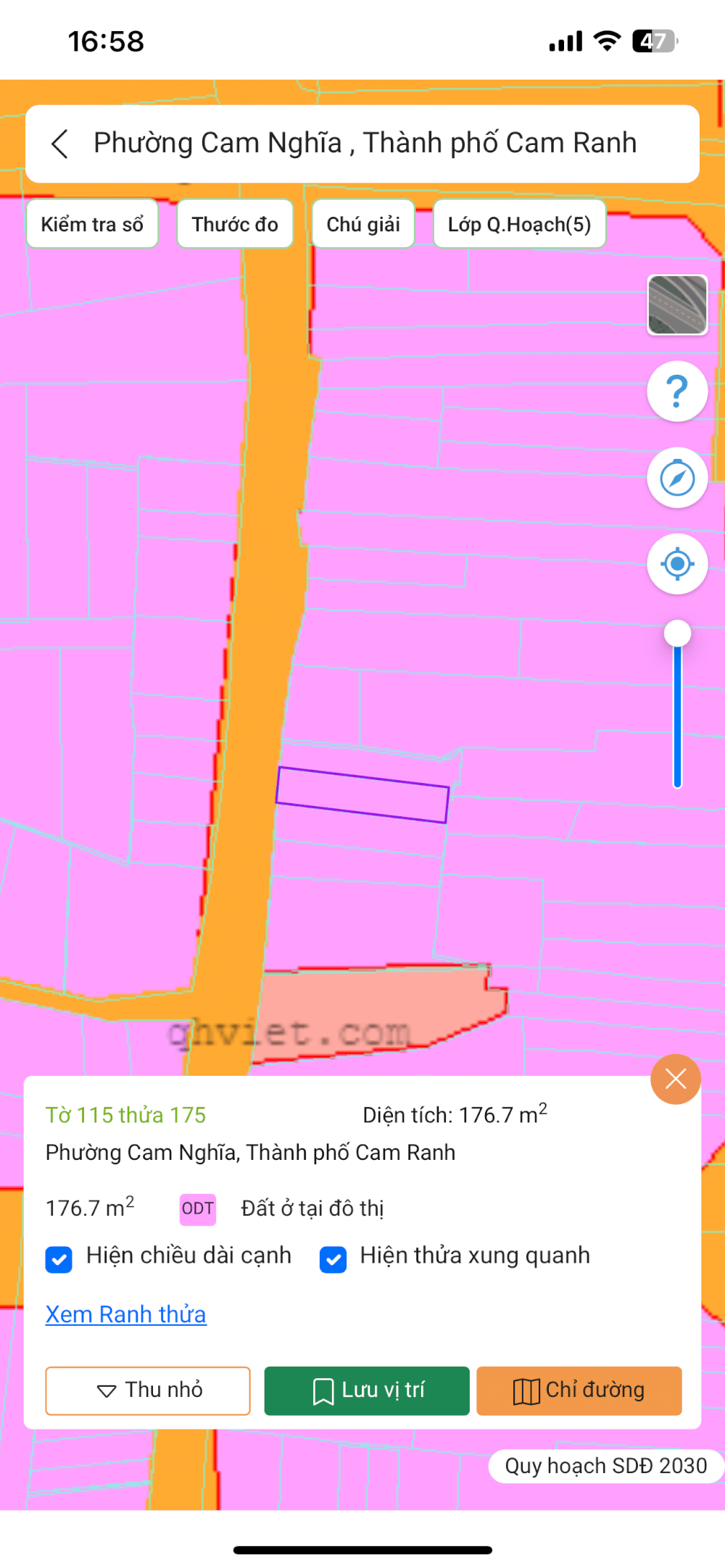725x1568 pixels.
Task: Save this spot with Lưu vị trí
Action: [367, 1390]
